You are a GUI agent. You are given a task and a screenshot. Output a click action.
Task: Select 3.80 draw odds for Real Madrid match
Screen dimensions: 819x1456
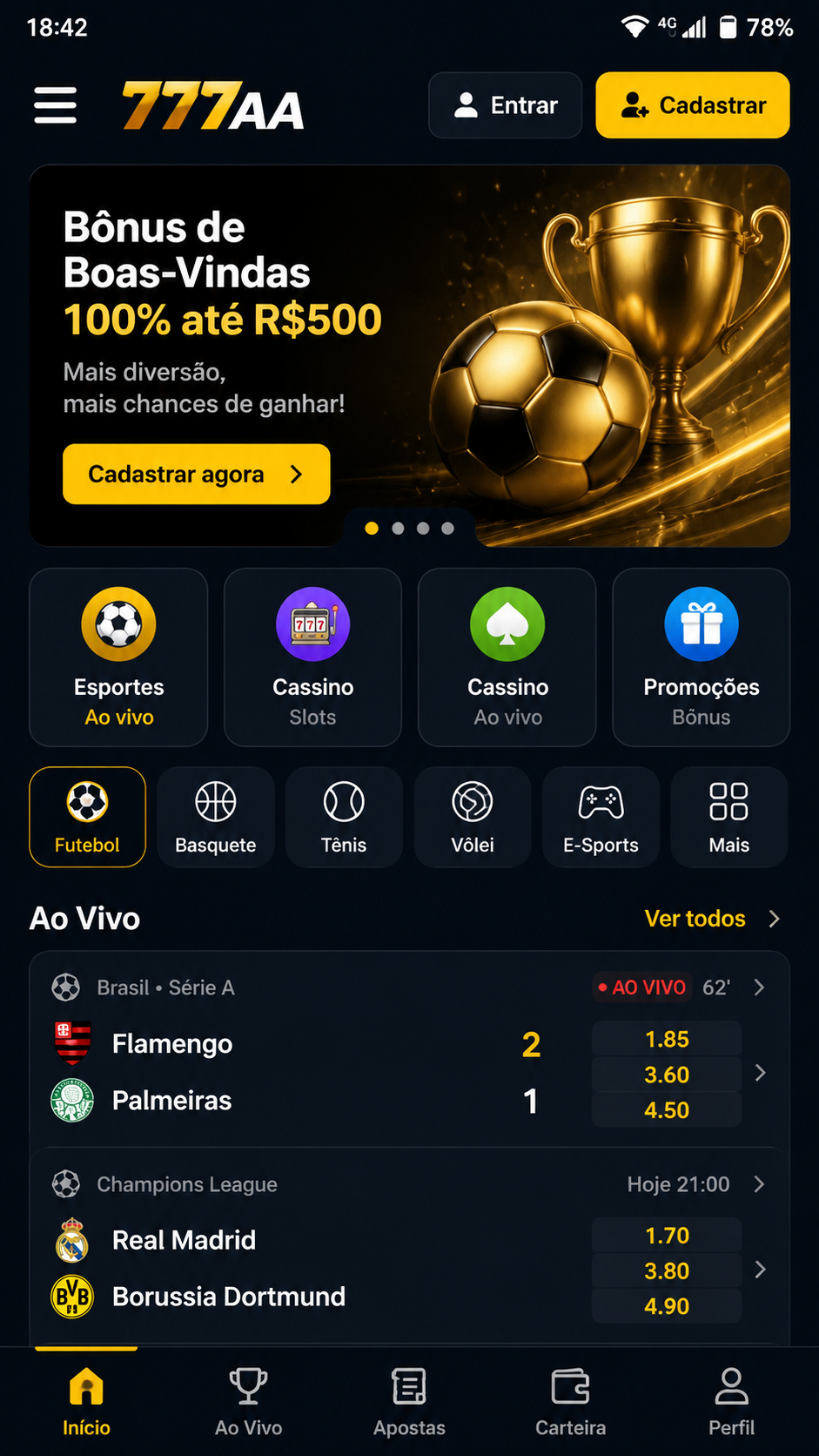[667, 1271]
